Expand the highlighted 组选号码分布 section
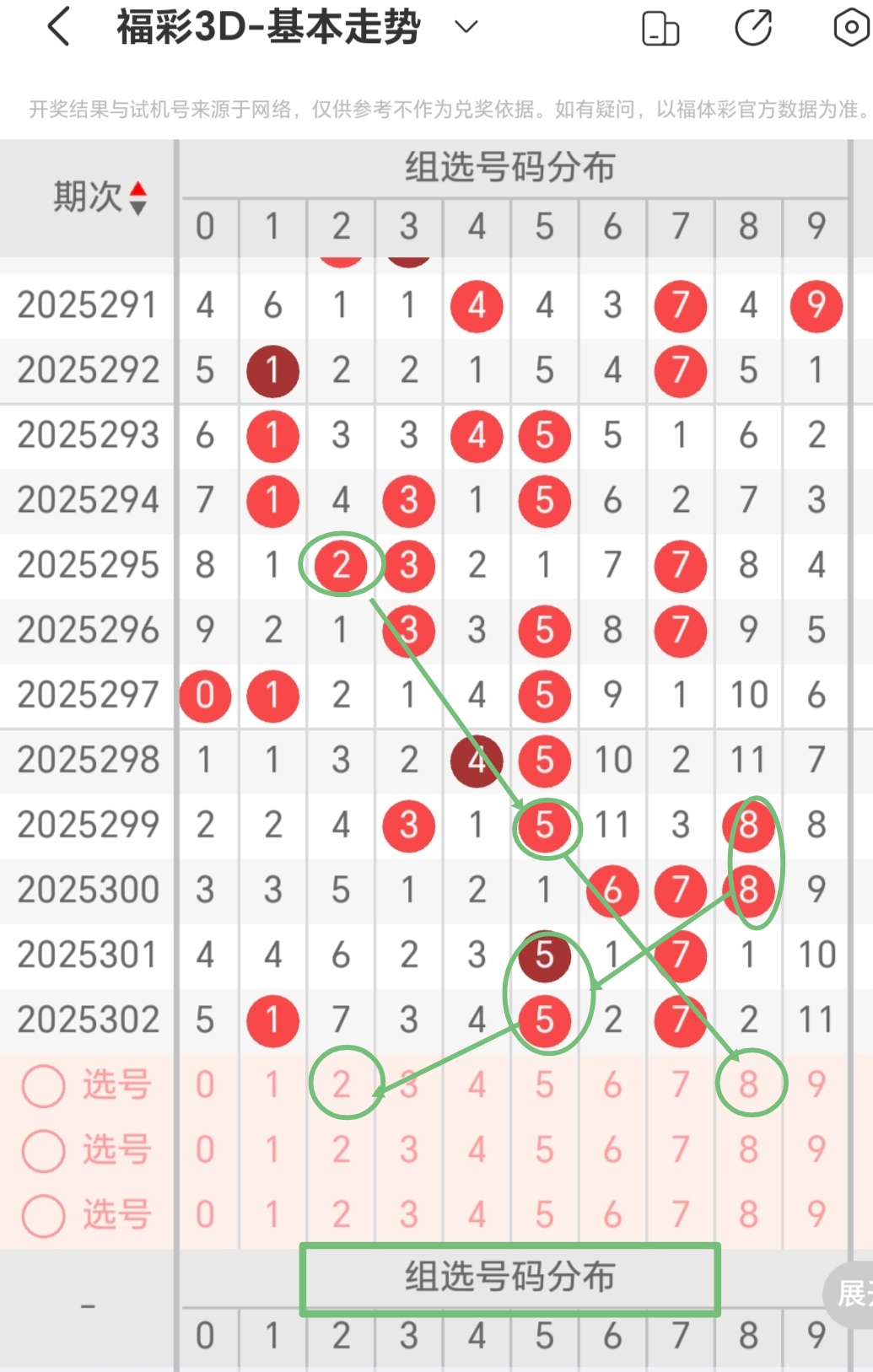Image resolution: width=873 pixels, height=1372 pixels. [511, 1278]
